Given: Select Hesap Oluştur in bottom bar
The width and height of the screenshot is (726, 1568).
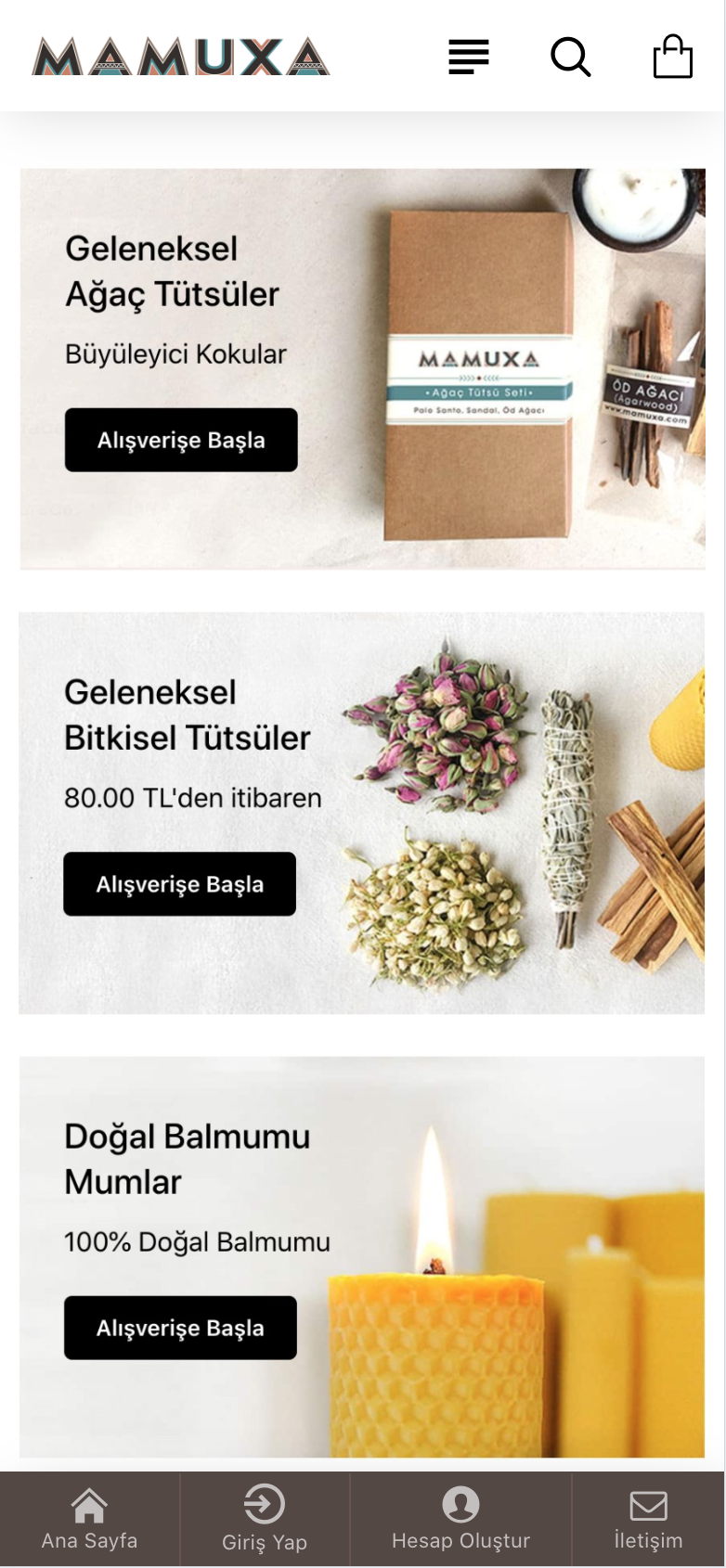Looking at the screenshot, I should pos(460,1519).
